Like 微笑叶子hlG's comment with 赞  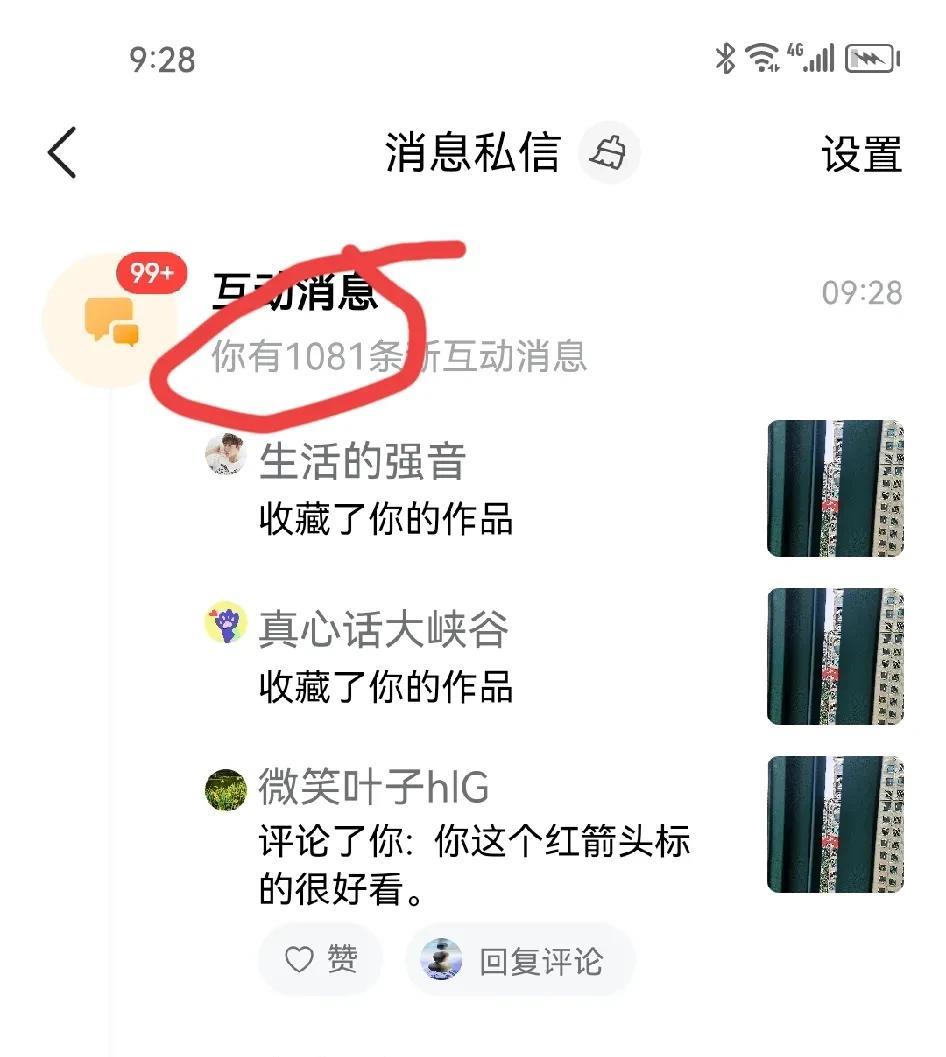(x=320, y=959)
